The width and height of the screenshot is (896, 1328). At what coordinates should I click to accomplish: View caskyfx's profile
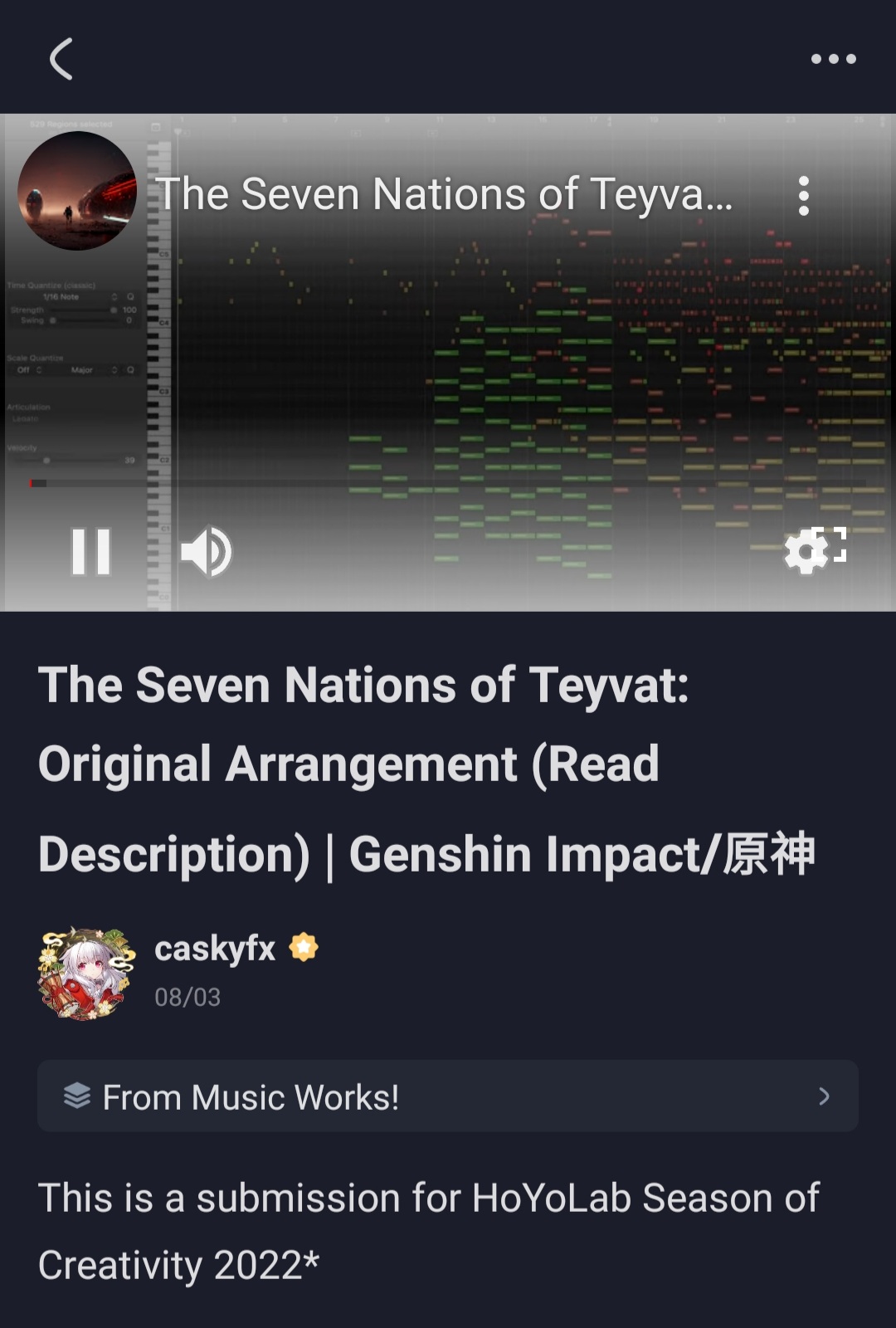(x=214, y=949)
